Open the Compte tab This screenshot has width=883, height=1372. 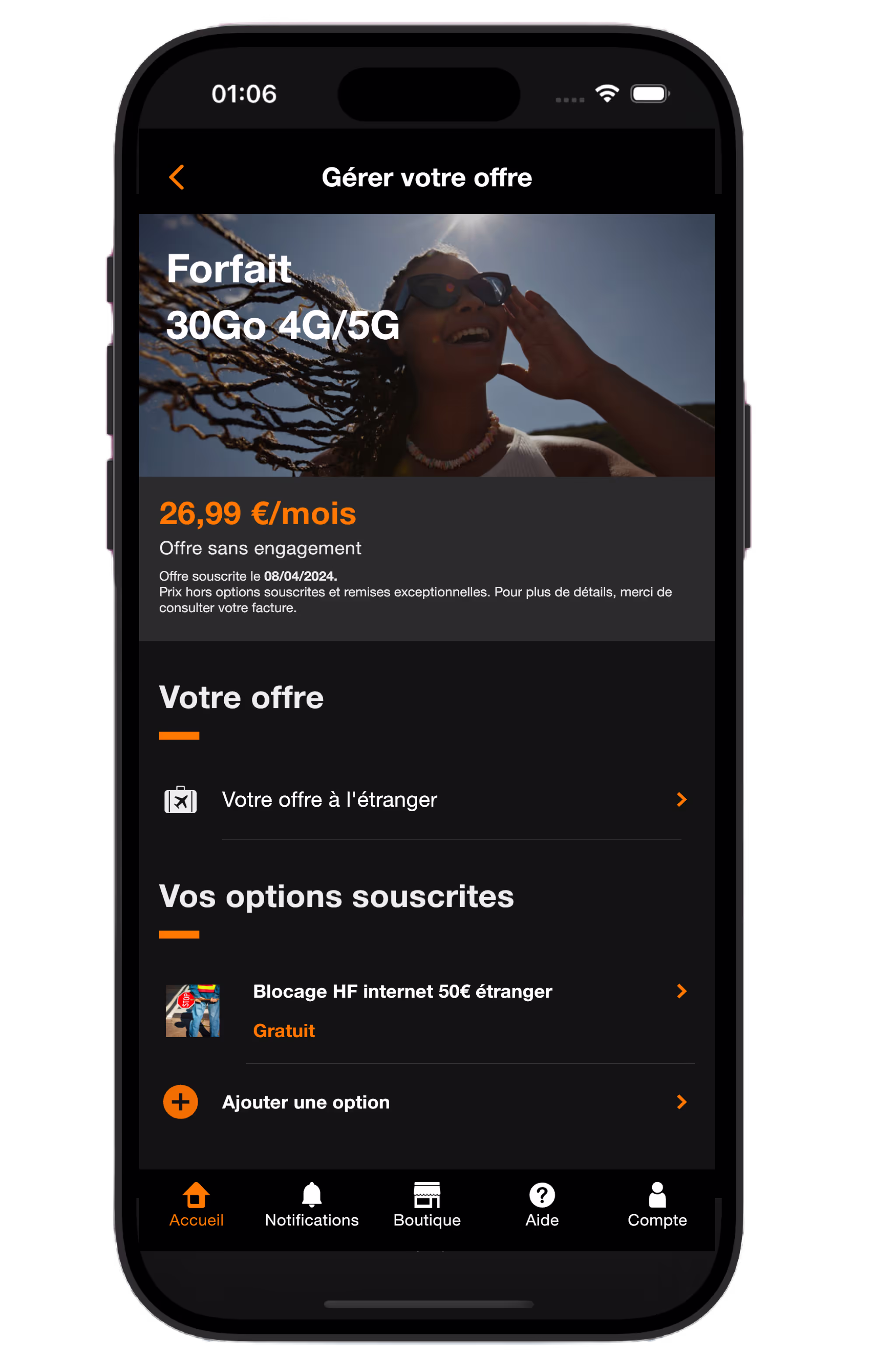657,1205
